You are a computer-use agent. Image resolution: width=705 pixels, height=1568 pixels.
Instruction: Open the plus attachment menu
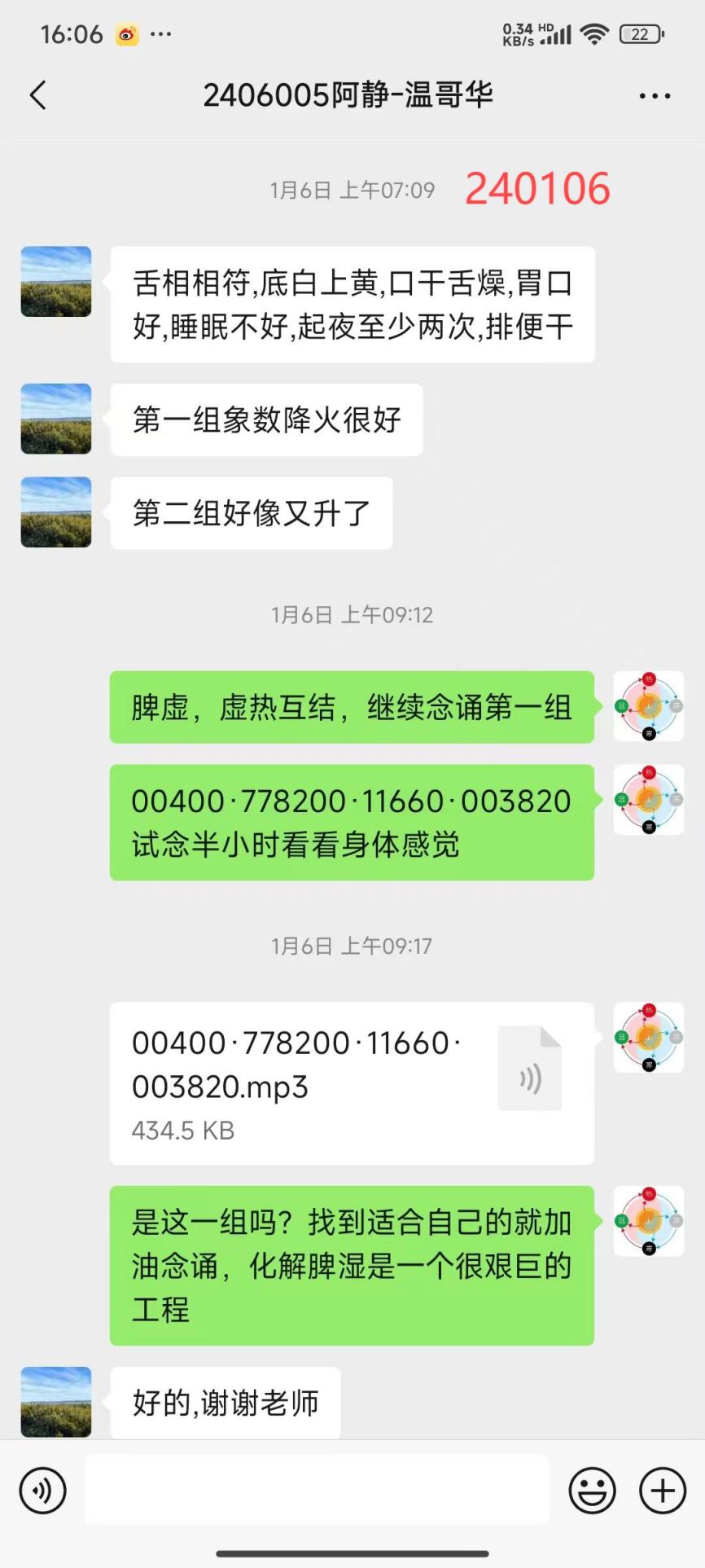663,1491
